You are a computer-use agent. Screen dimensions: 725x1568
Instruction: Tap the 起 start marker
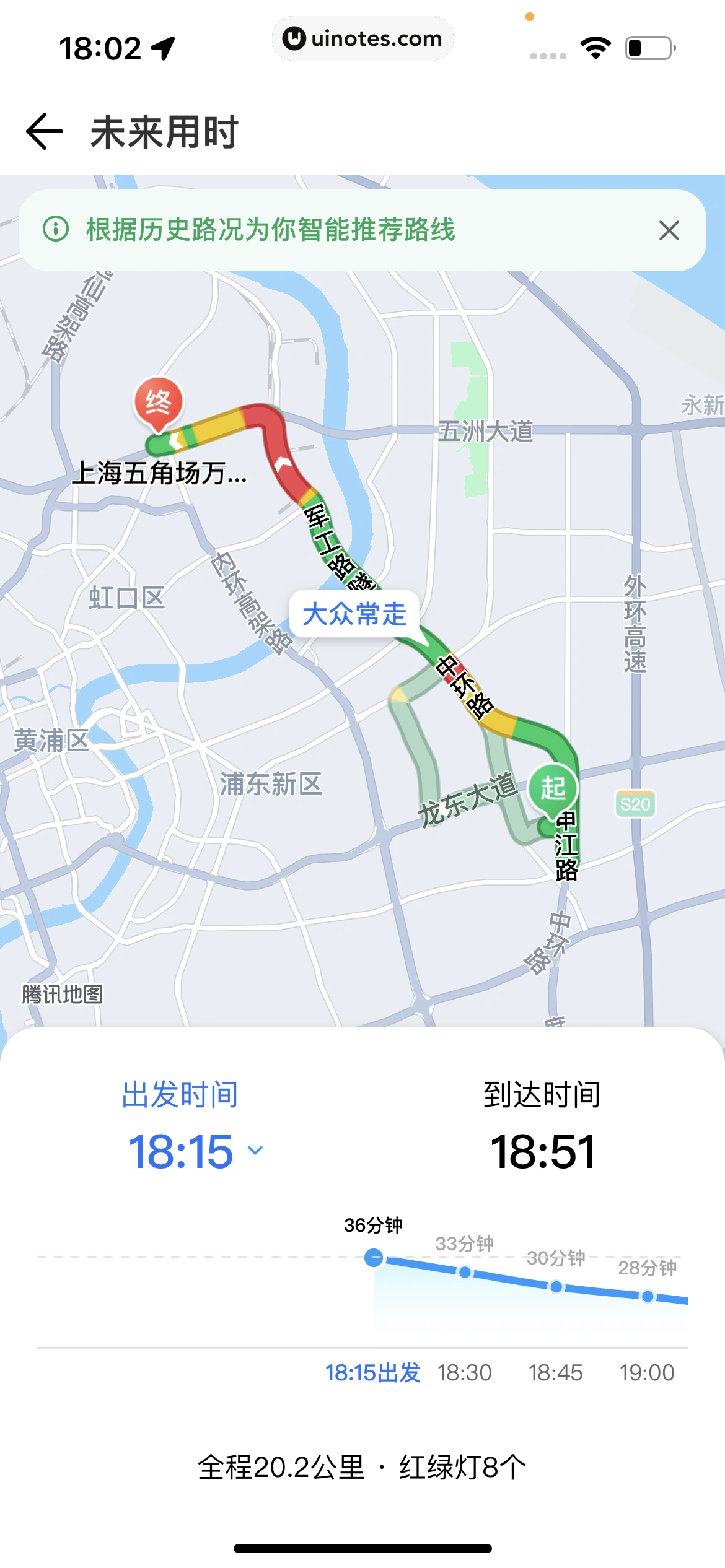553,788
